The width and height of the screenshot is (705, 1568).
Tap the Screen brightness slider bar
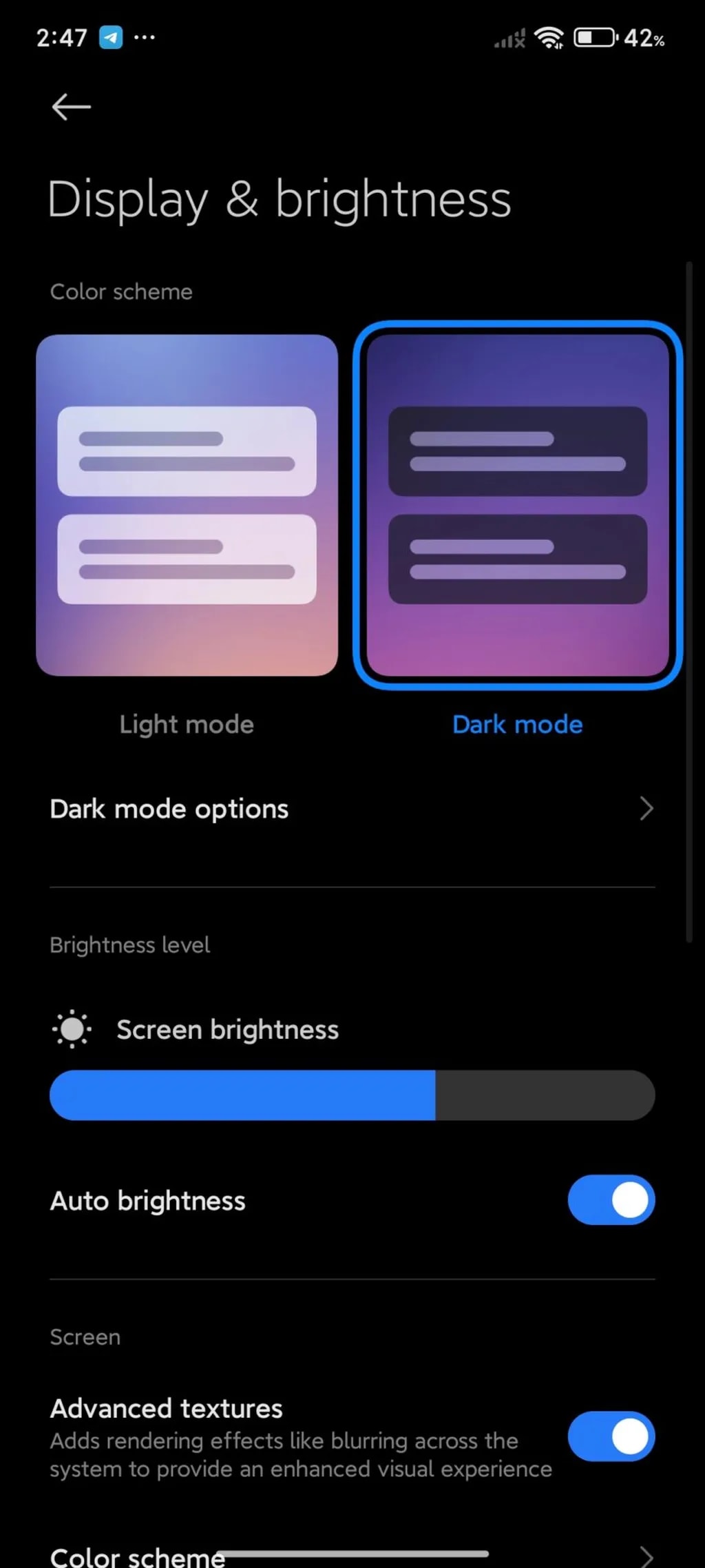[352, 1095]
